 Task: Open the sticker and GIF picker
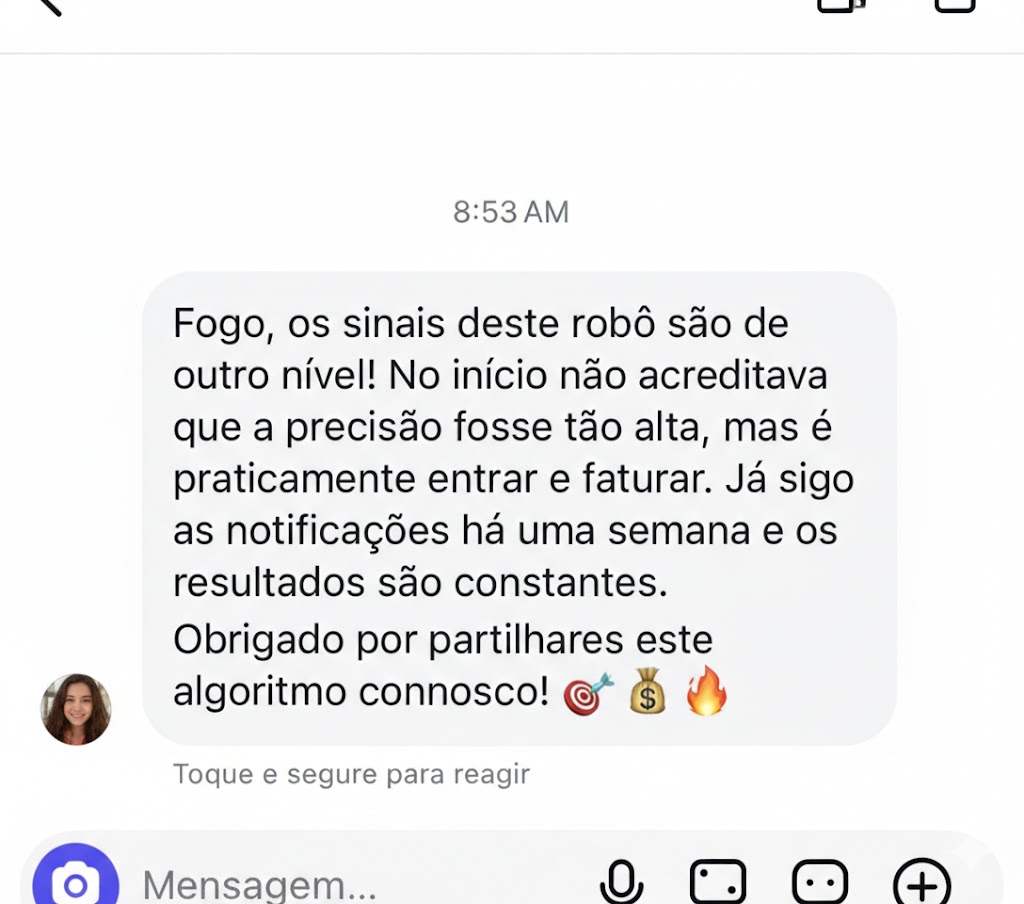[x=820, y=883]
